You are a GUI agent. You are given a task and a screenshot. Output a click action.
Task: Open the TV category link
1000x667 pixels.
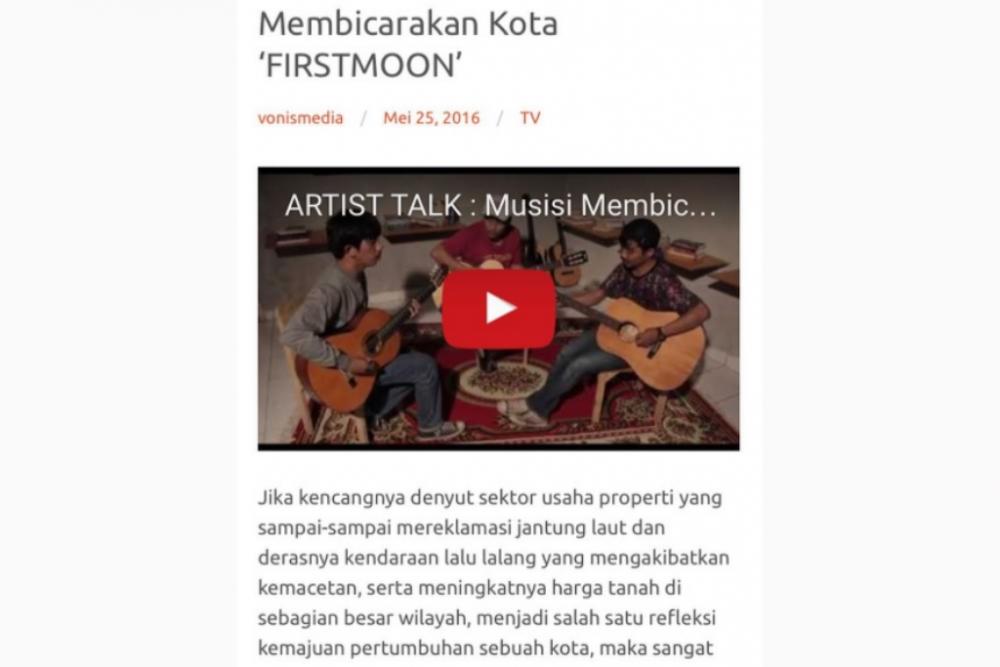[530, 118]
